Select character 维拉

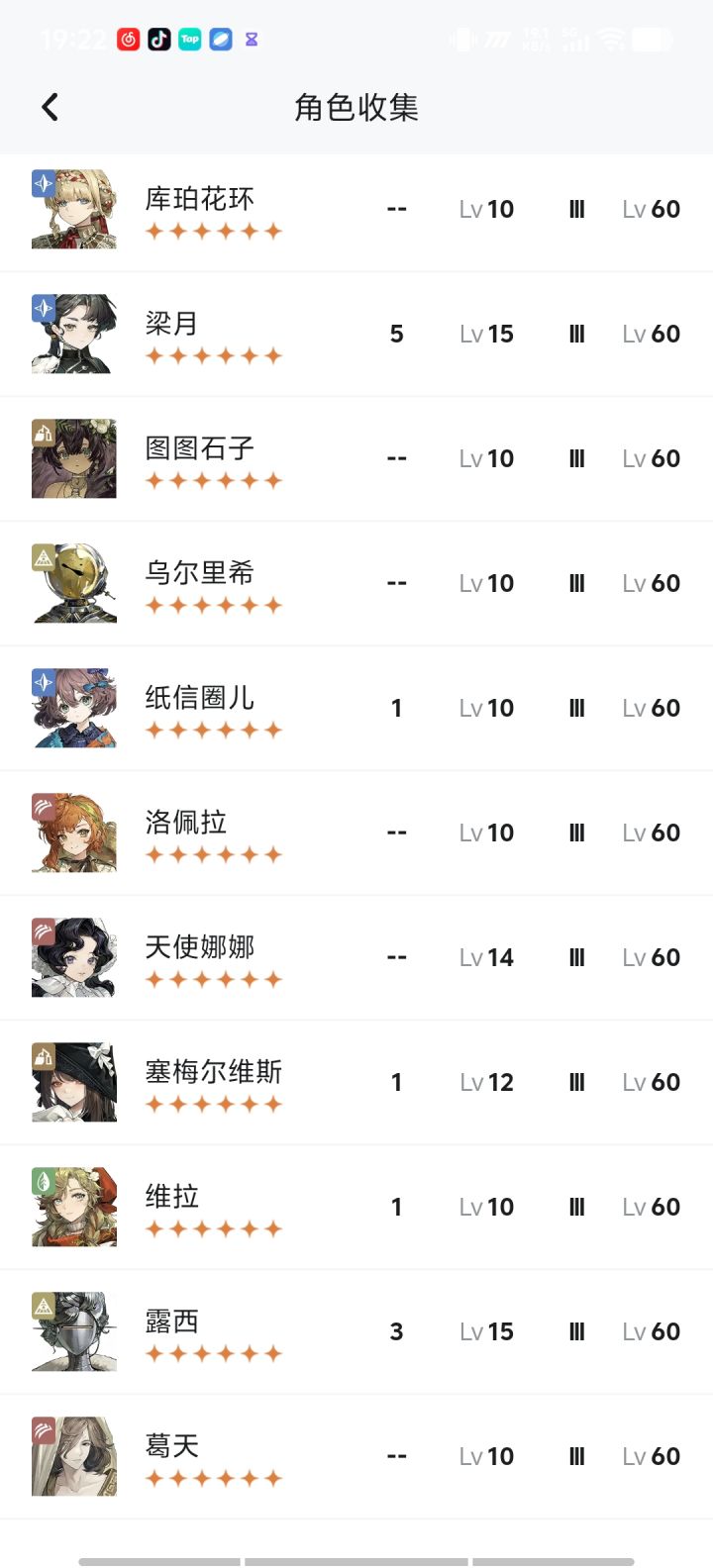click(356, 1208)
